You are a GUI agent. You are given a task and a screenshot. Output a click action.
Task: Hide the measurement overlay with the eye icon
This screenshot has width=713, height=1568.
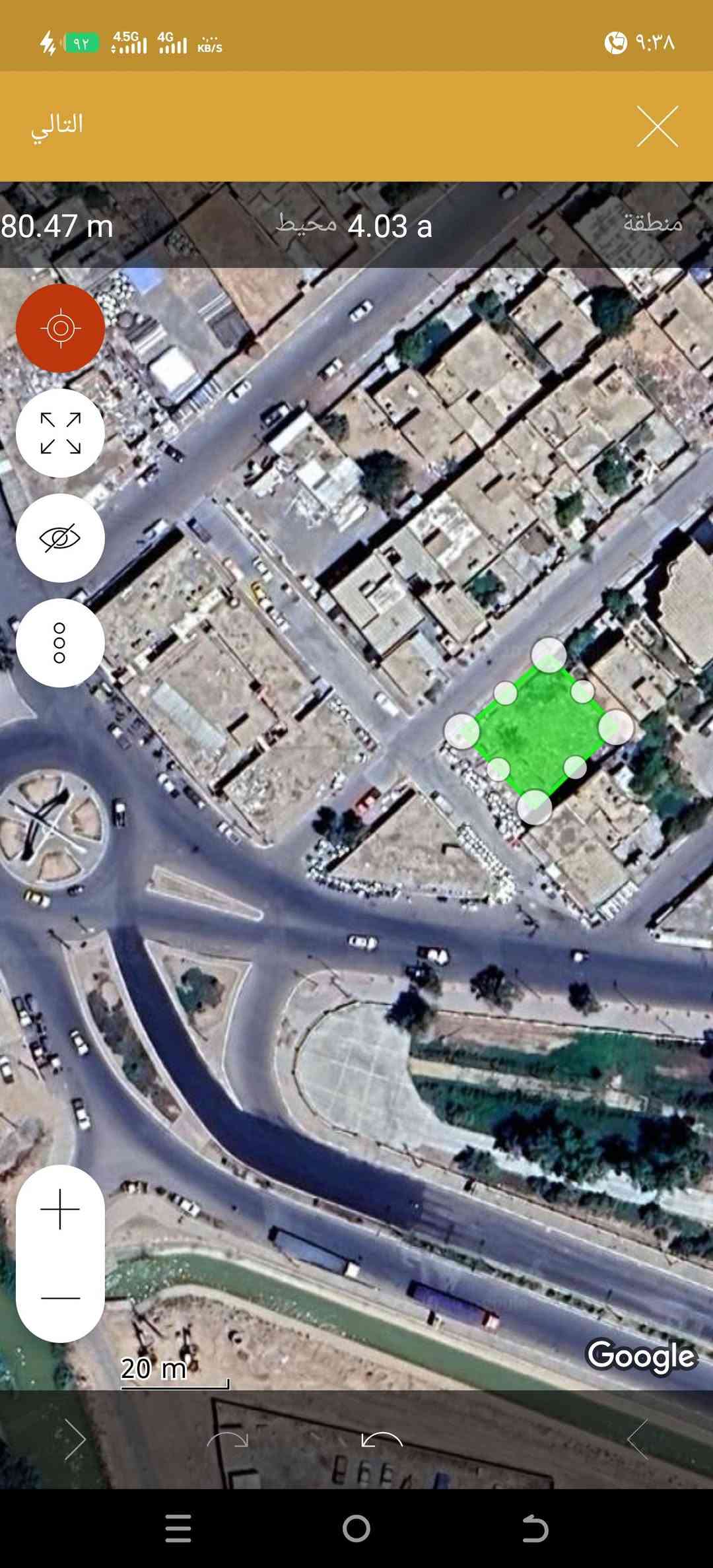[x=60, y=538]
